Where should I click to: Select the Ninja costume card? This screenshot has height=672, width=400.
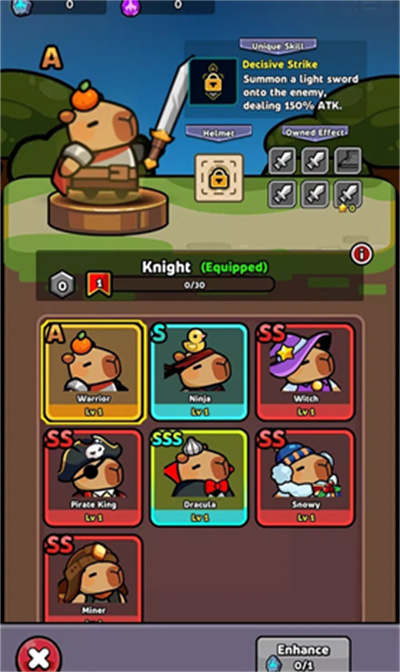click(x=199, y=372)
